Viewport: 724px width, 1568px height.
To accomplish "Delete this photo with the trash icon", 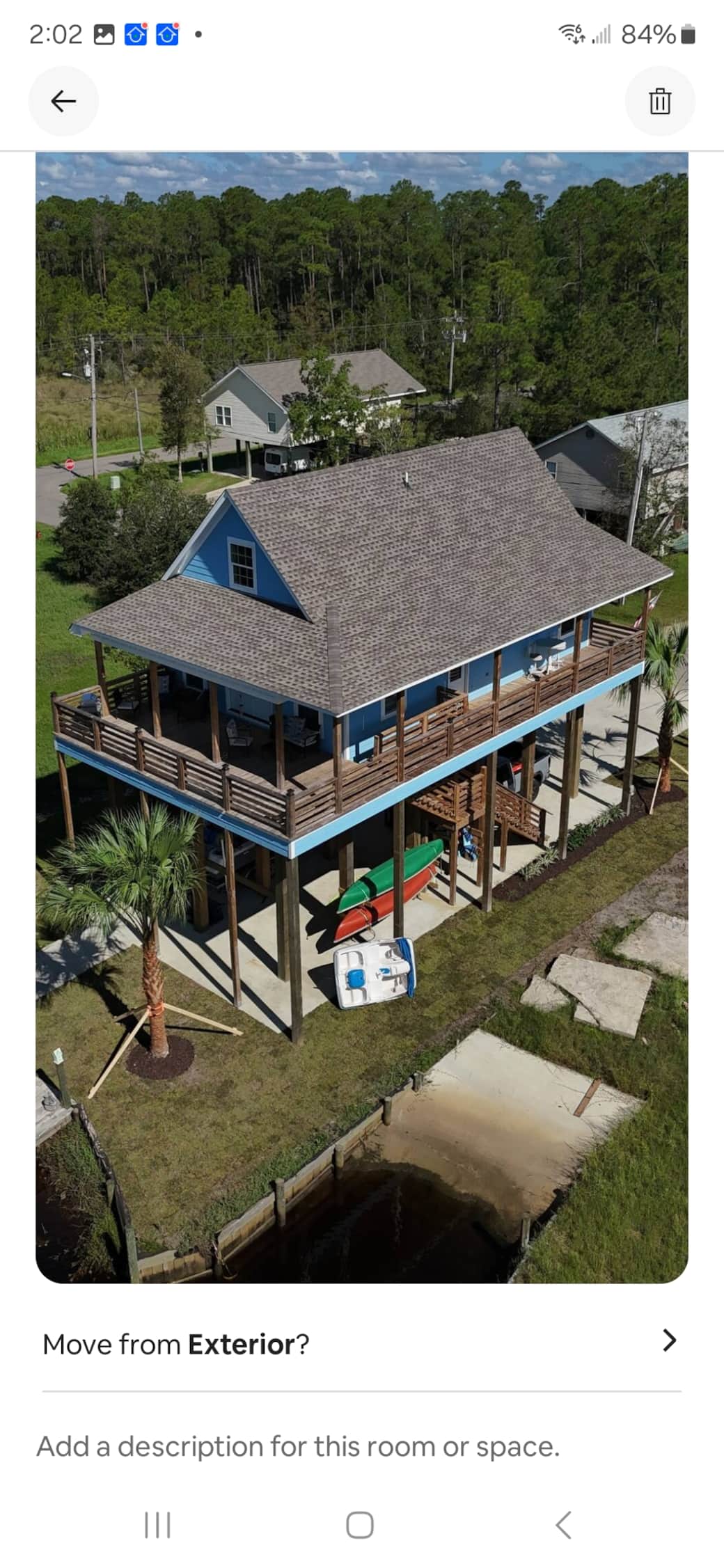I will tap(660, 101).
